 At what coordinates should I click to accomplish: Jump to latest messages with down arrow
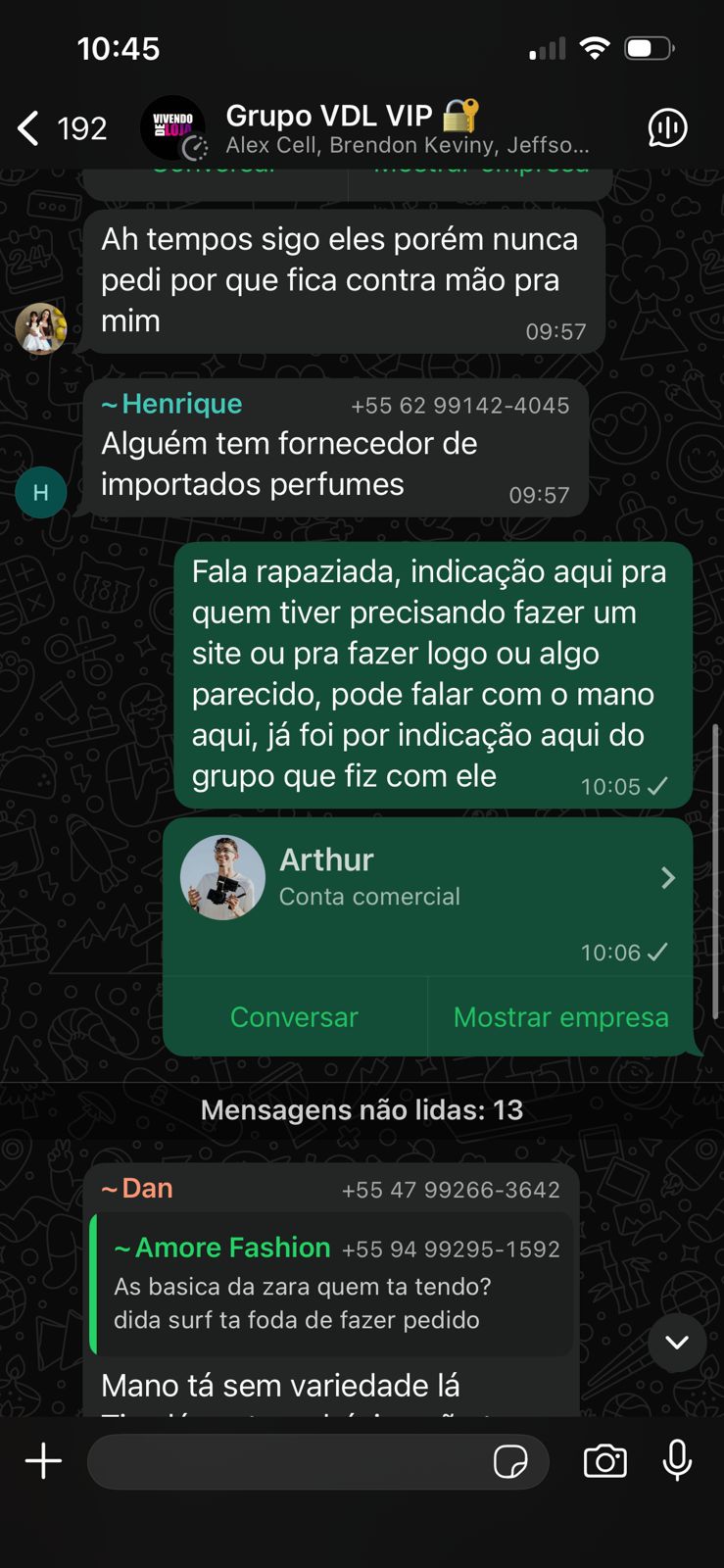pos(677,1342)
